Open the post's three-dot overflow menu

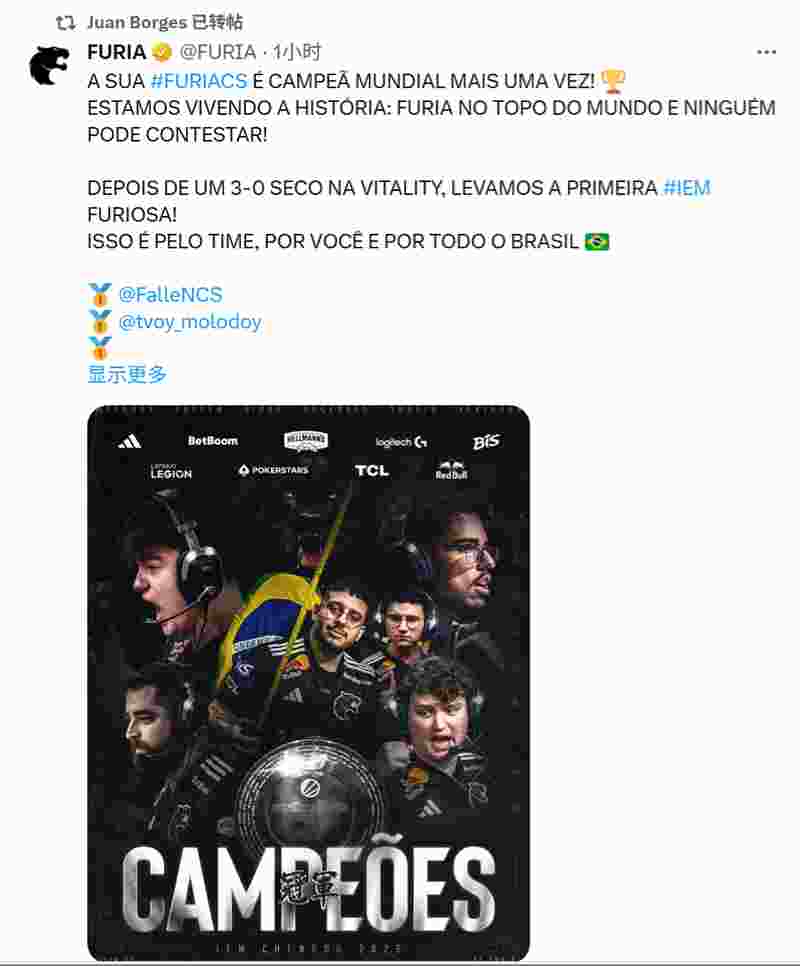(766, 52)
